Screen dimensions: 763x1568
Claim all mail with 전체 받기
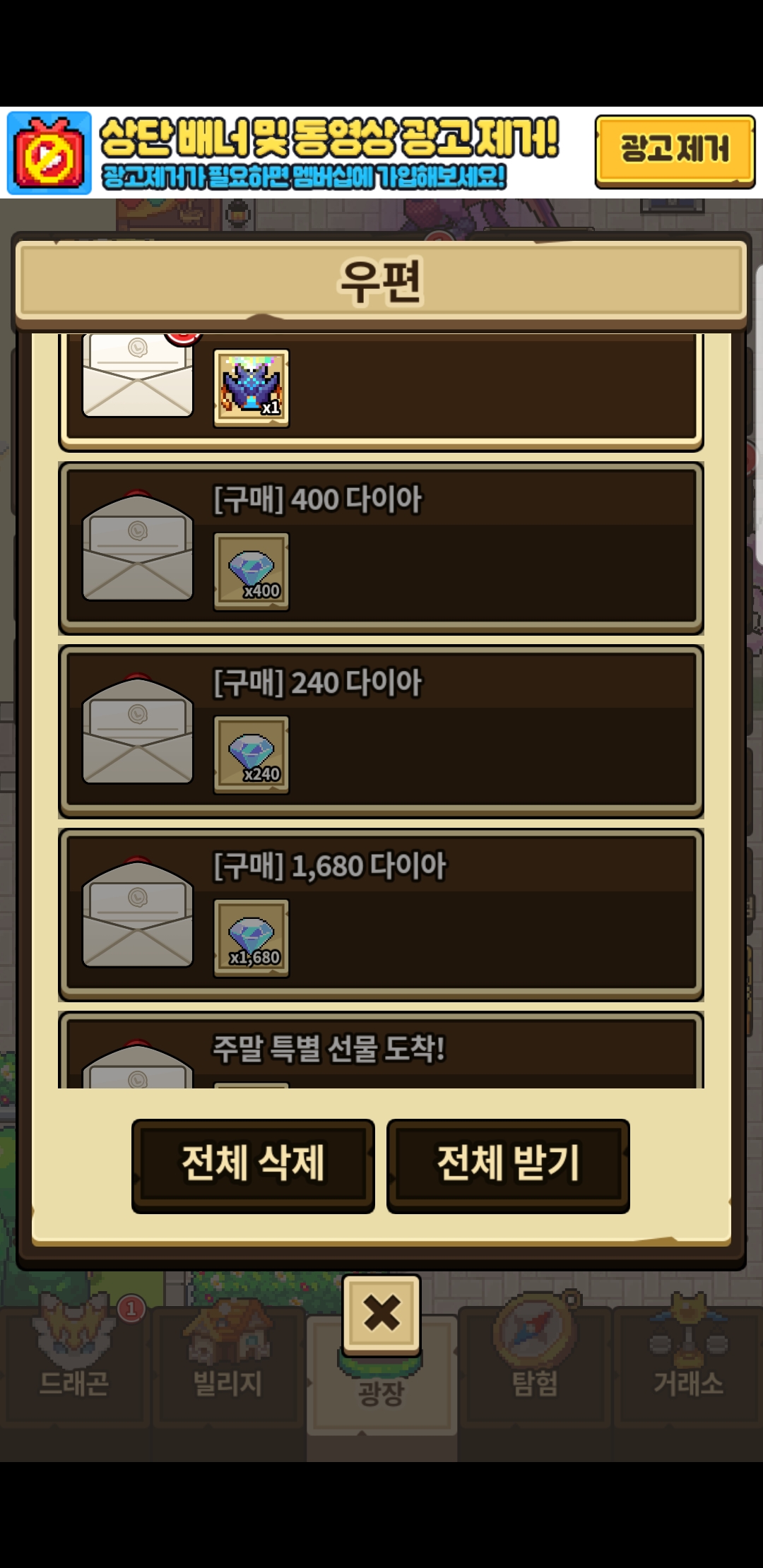[x=508, y=1166]
